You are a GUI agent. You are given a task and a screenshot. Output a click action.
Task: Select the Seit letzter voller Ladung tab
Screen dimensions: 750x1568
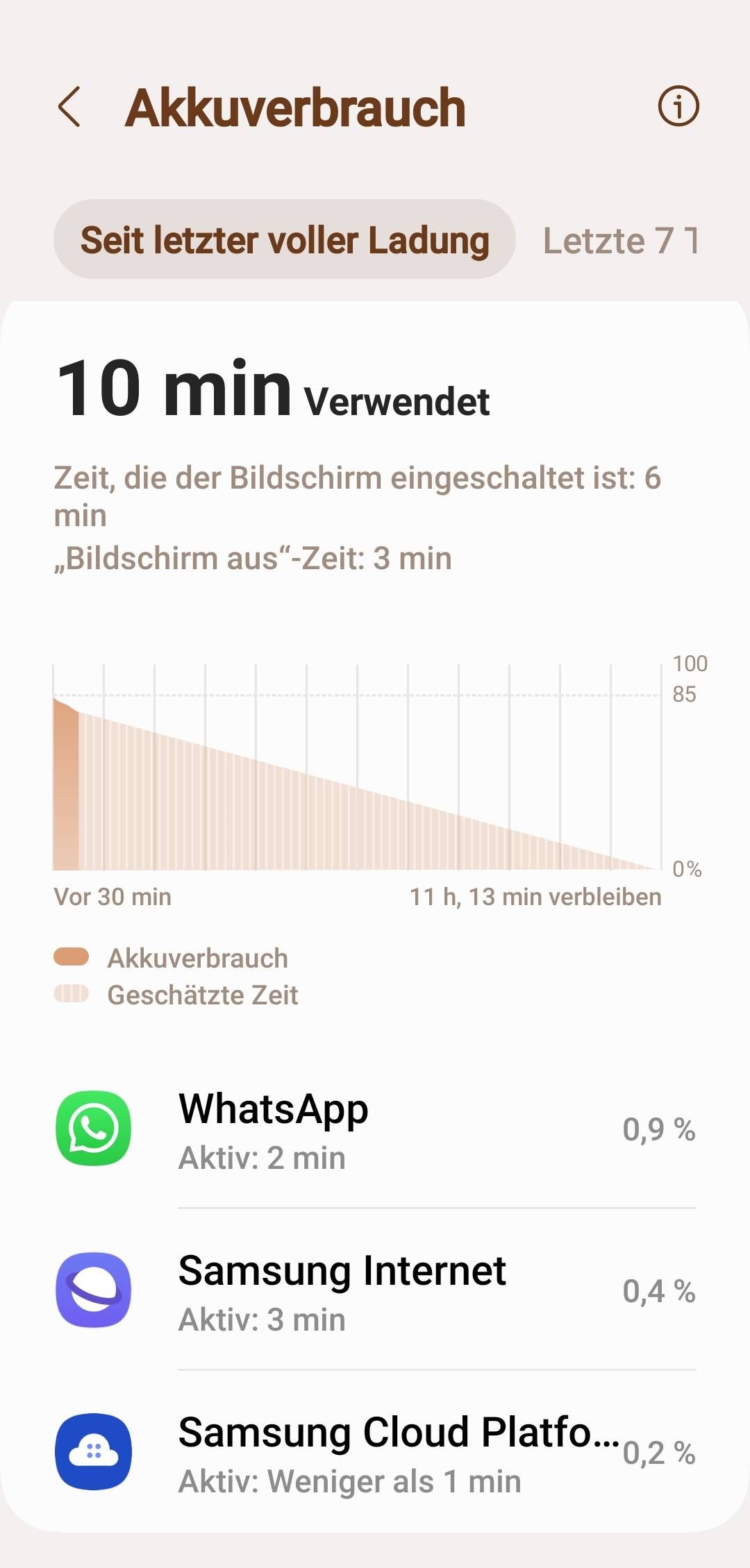285,241
